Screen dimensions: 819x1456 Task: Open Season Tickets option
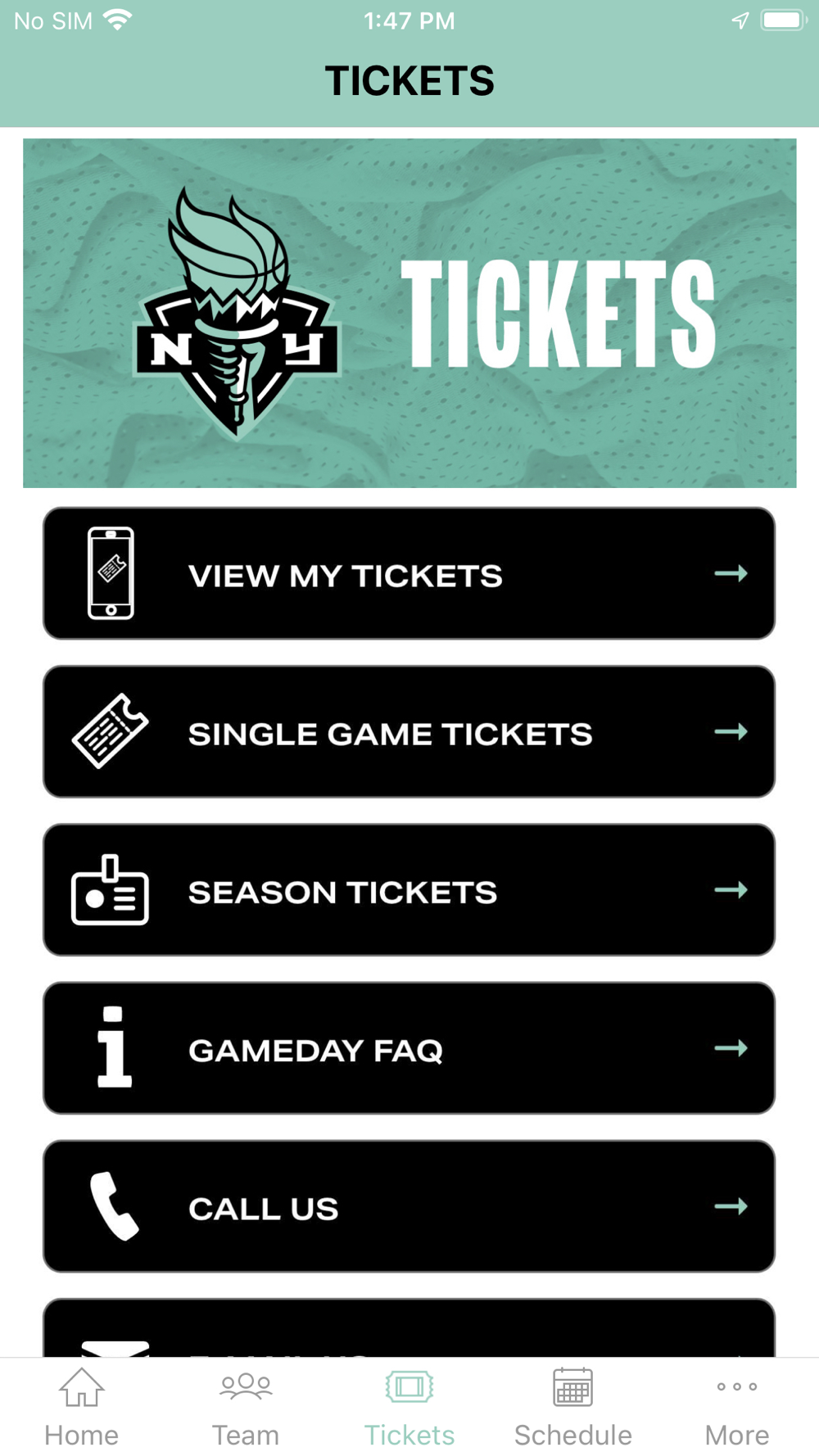pos(409,889)
